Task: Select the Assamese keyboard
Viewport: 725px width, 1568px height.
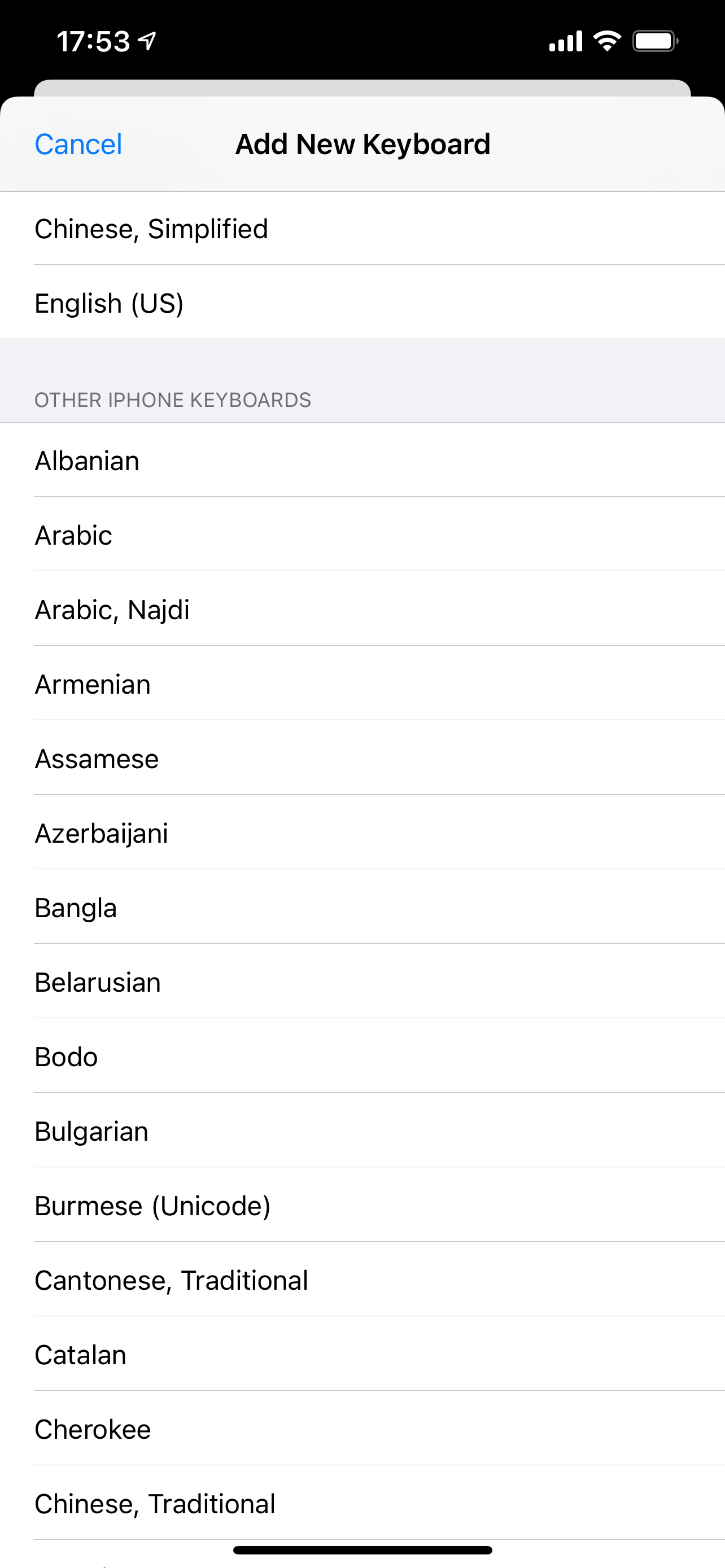Action: [x=362, y=759]
